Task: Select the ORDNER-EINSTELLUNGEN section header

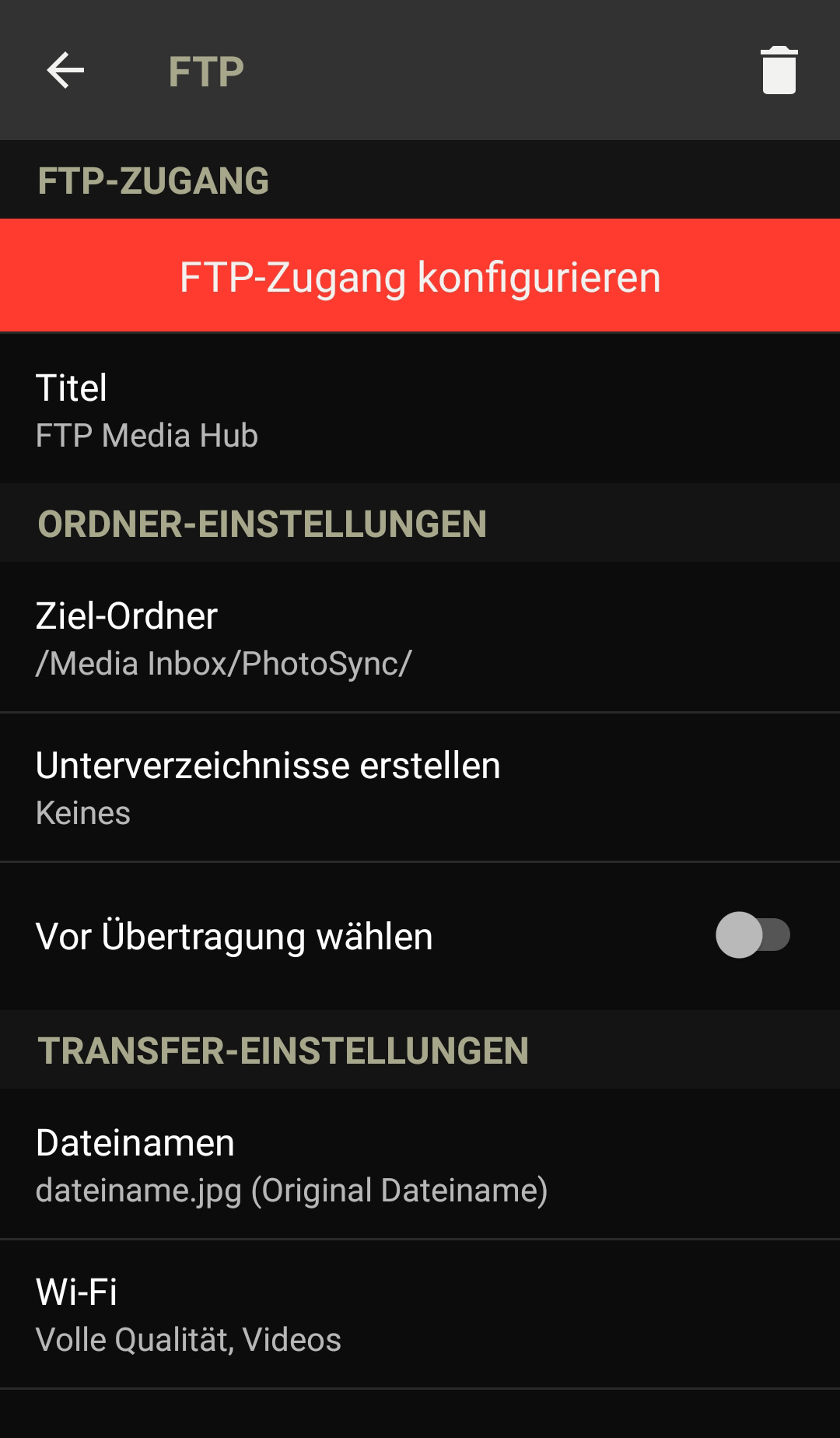Action: coord(262,522)
